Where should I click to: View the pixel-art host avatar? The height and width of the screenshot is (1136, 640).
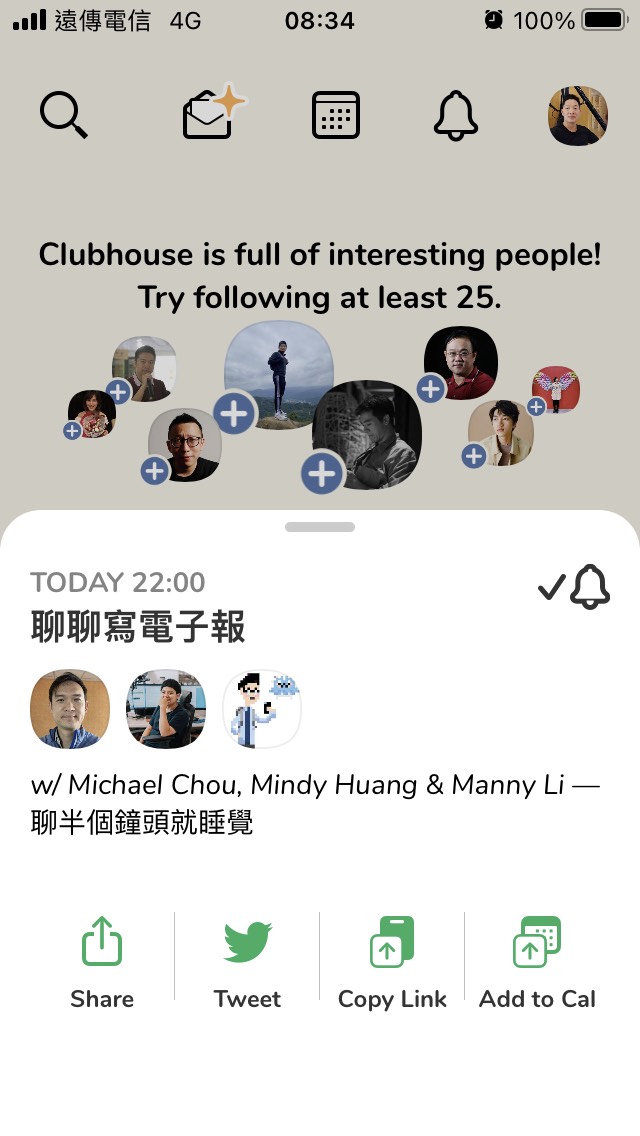[262, 708]
